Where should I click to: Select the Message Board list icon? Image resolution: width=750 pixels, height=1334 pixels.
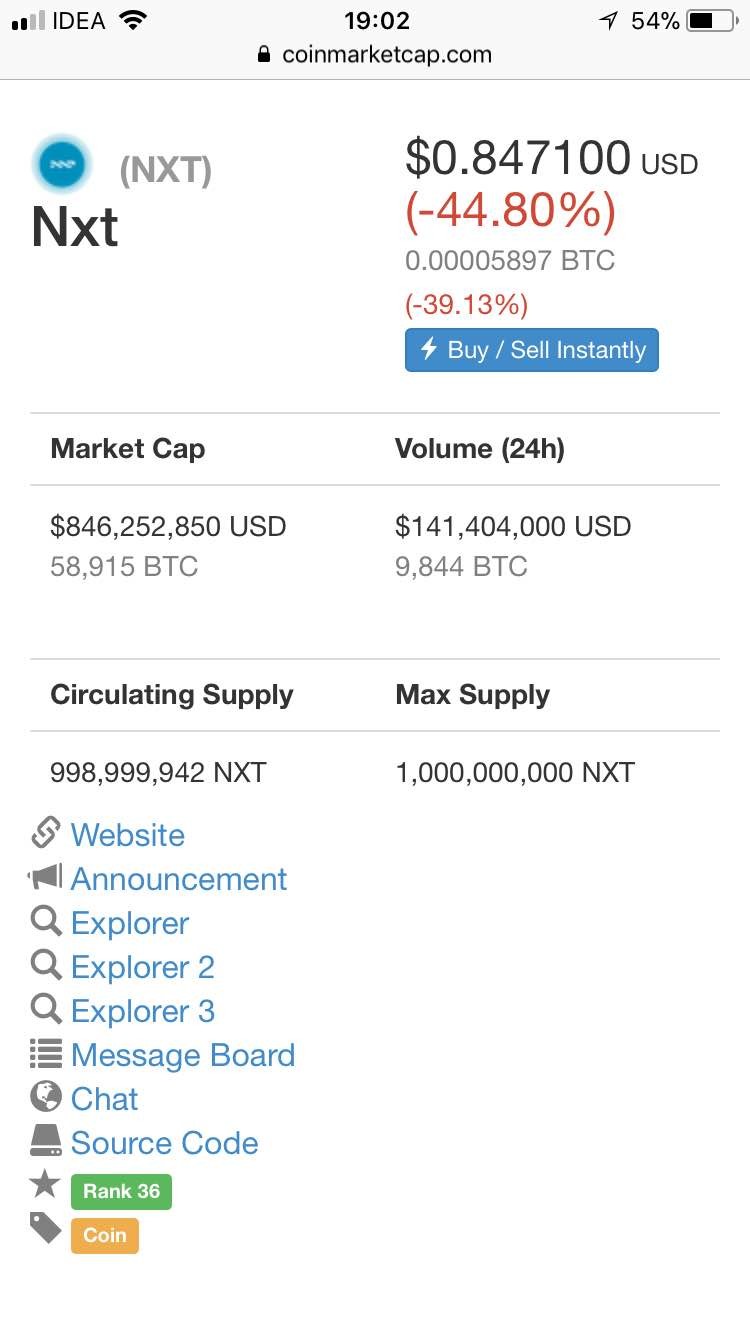tap(45, 1052)
